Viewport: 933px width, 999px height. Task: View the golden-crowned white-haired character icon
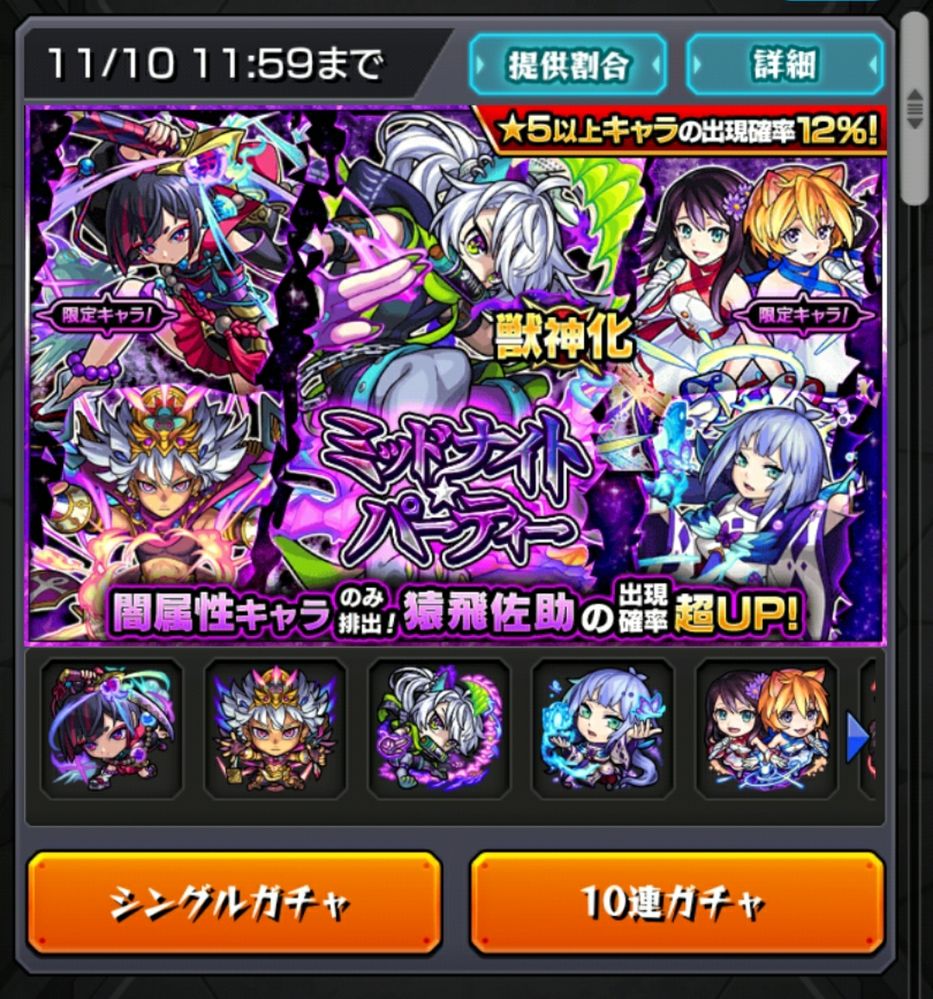(275, 729)
